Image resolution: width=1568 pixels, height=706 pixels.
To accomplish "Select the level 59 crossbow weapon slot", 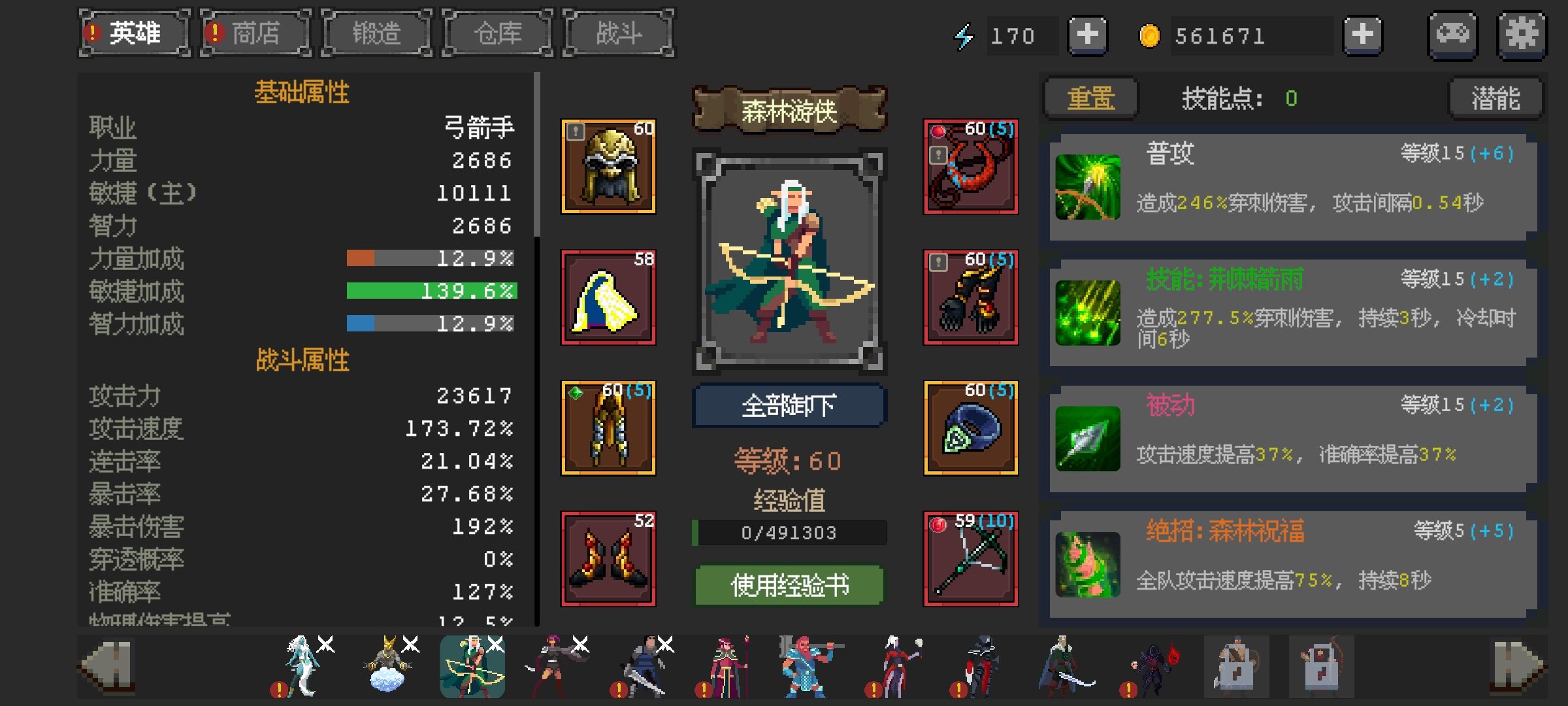I will pos(970,559).
